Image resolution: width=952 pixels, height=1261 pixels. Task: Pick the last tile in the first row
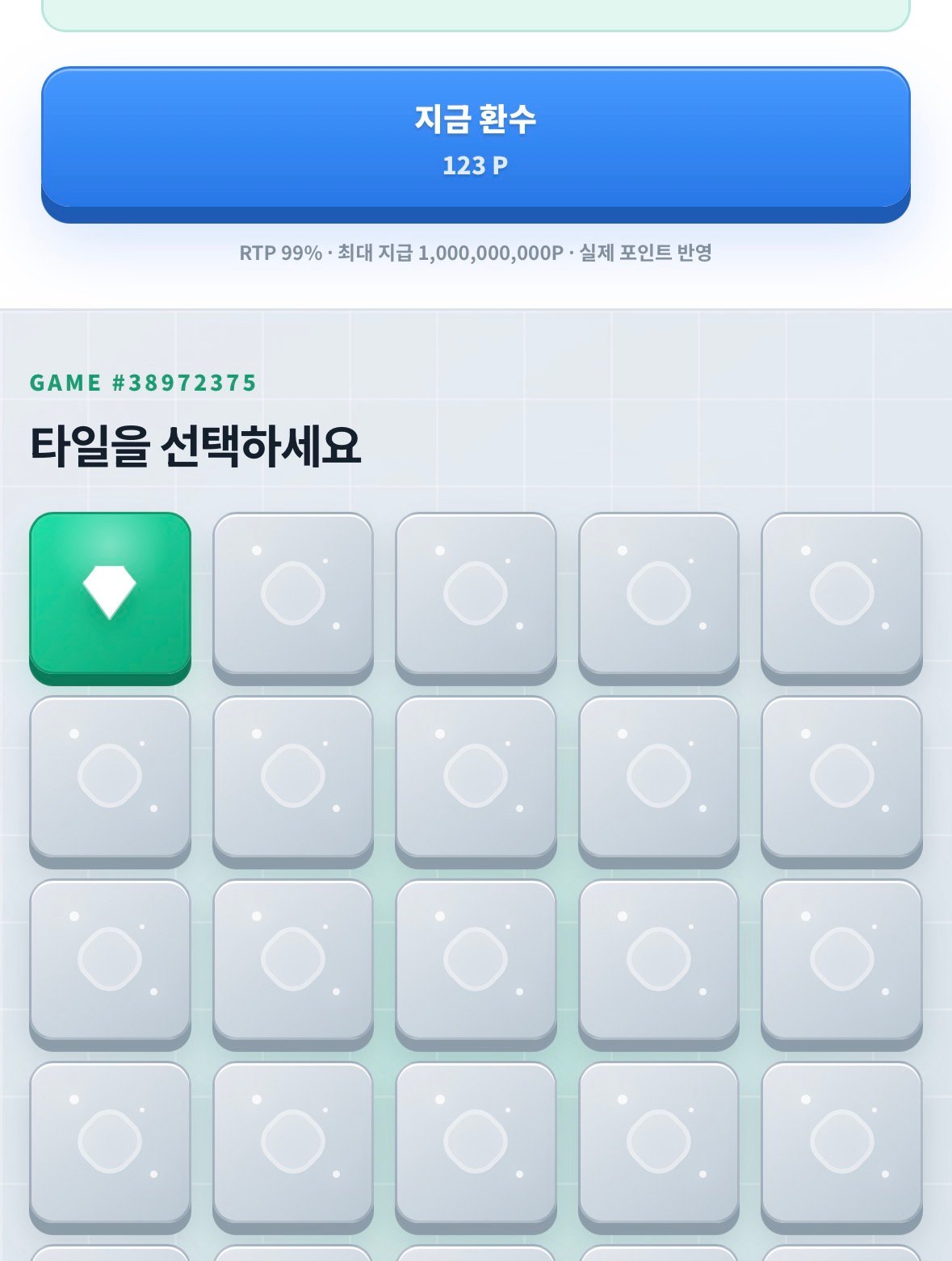click(x=841, y=598)
